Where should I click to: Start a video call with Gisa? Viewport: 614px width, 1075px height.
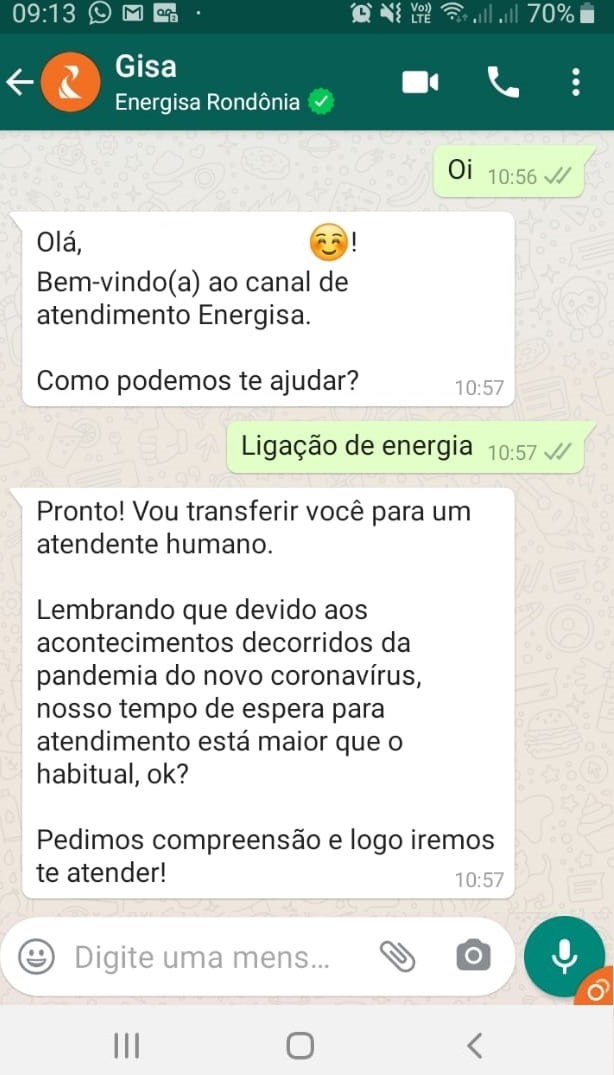(420, 82)
